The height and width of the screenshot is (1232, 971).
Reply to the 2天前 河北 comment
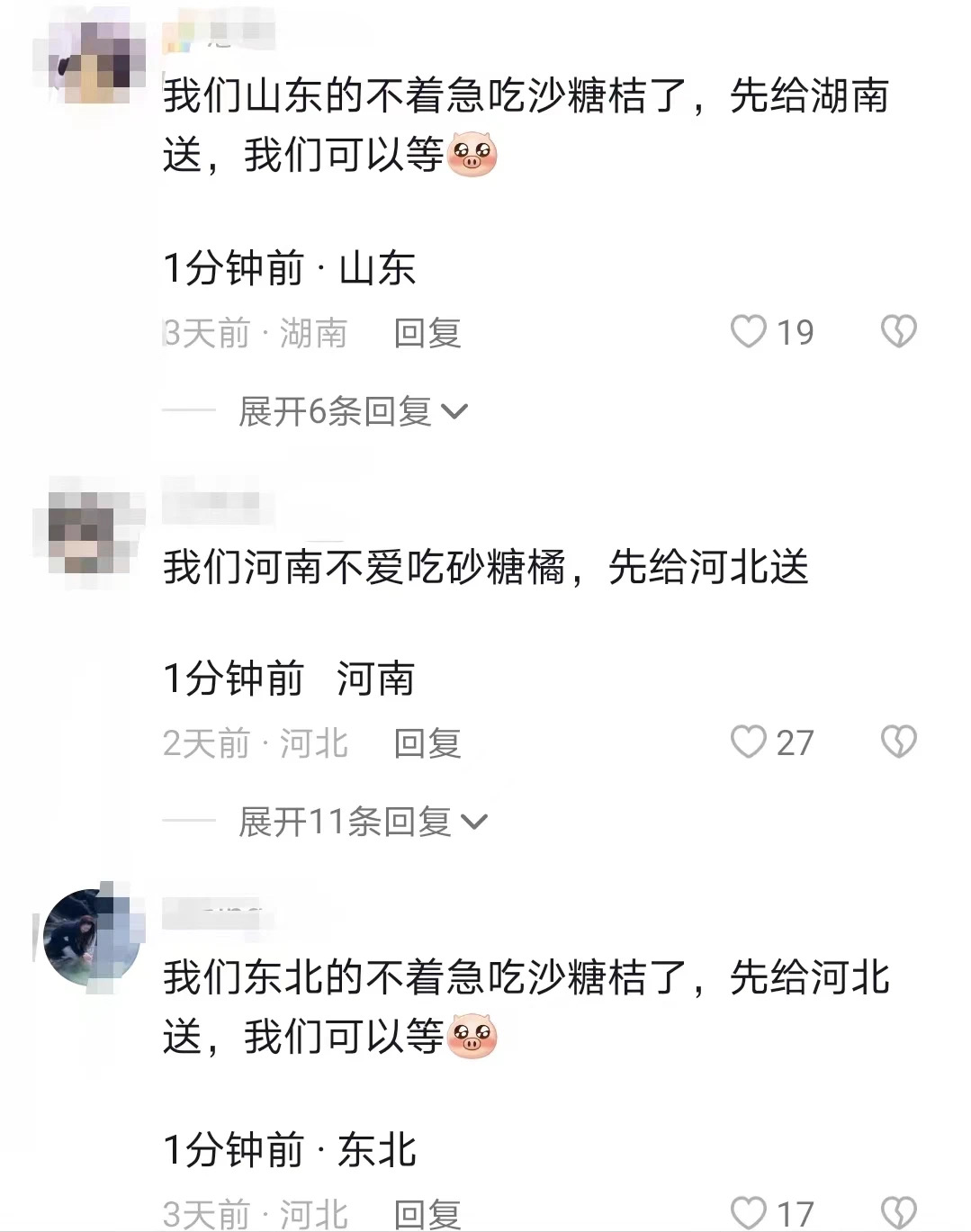[427, 744]
